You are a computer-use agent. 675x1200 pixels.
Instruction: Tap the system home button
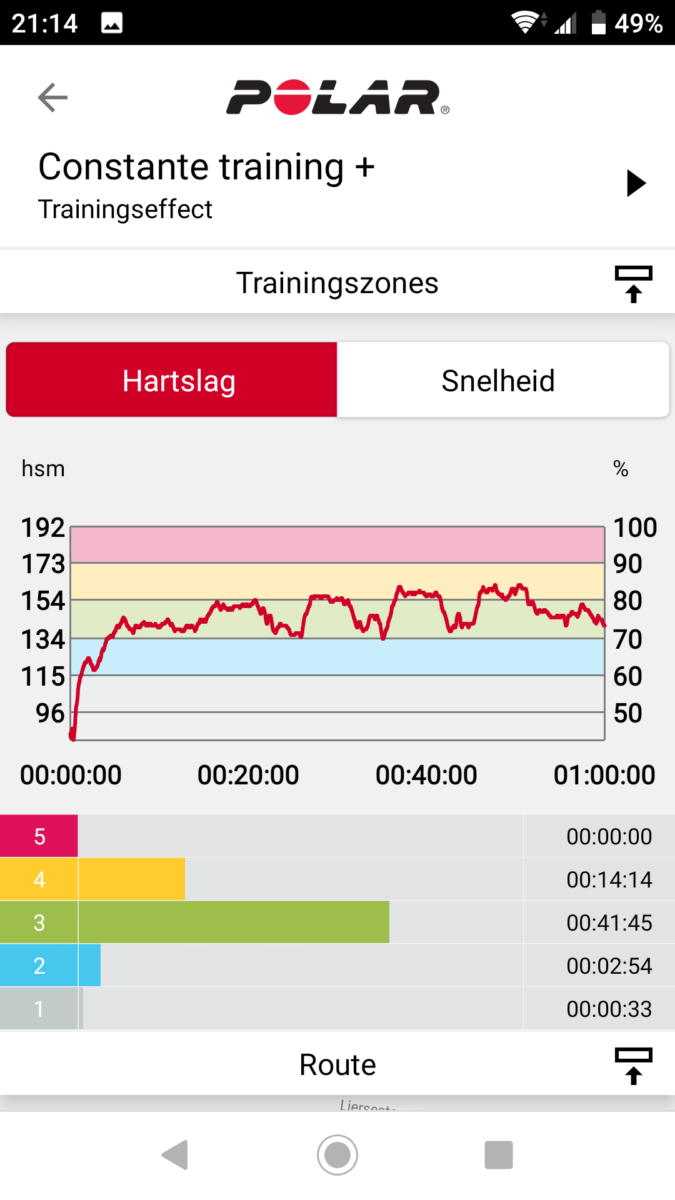coord(337,1155)
